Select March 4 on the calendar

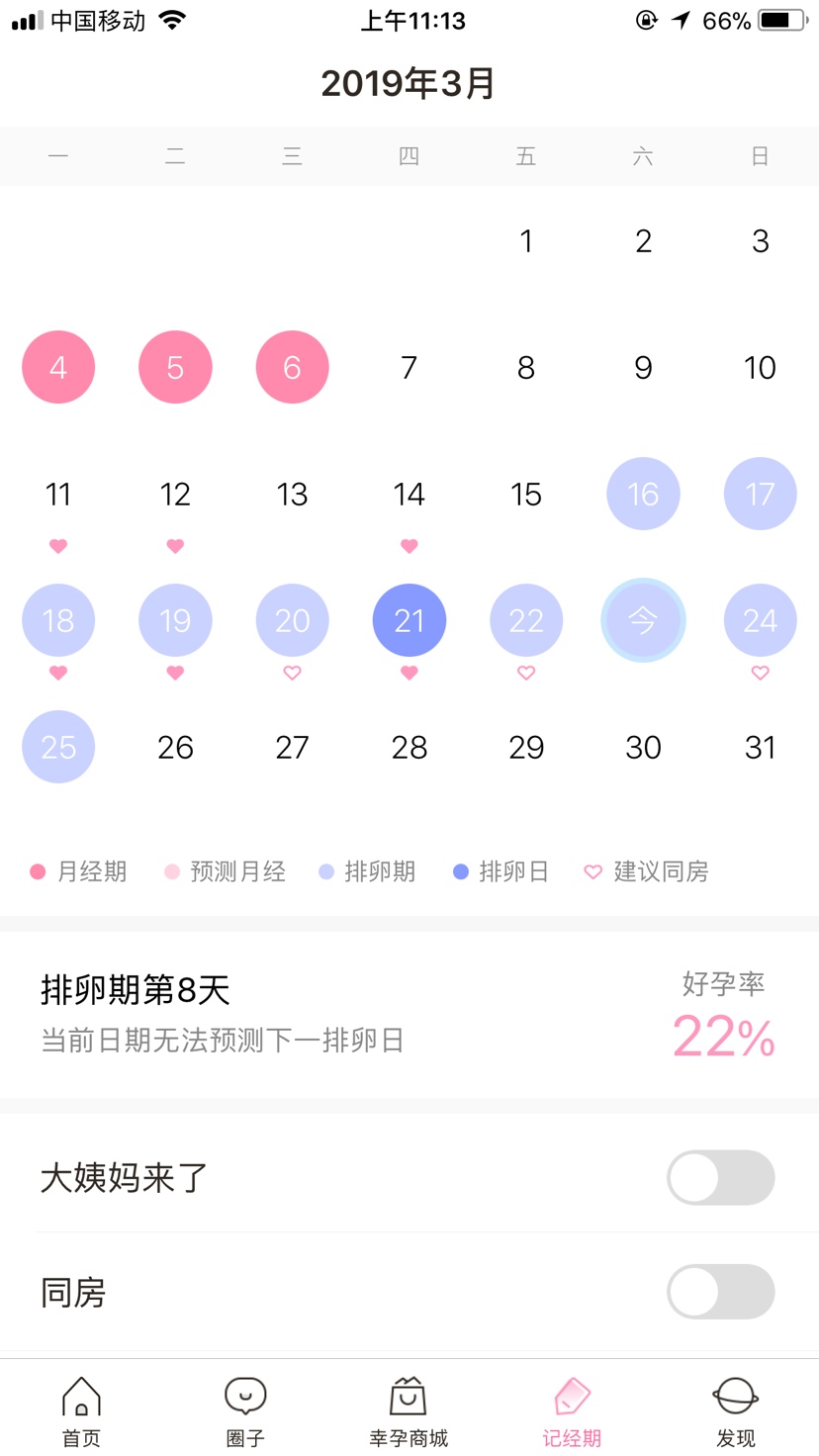coord(58,367)
